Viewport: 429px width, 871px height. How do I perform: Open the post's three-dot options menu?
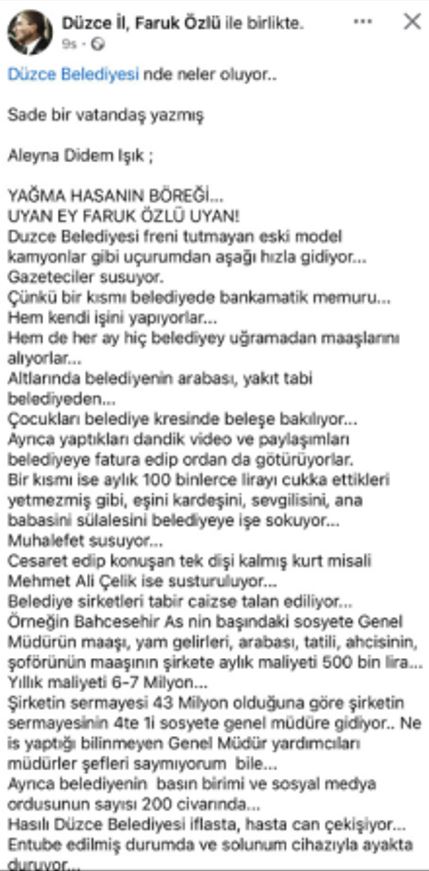click(363, 22)
